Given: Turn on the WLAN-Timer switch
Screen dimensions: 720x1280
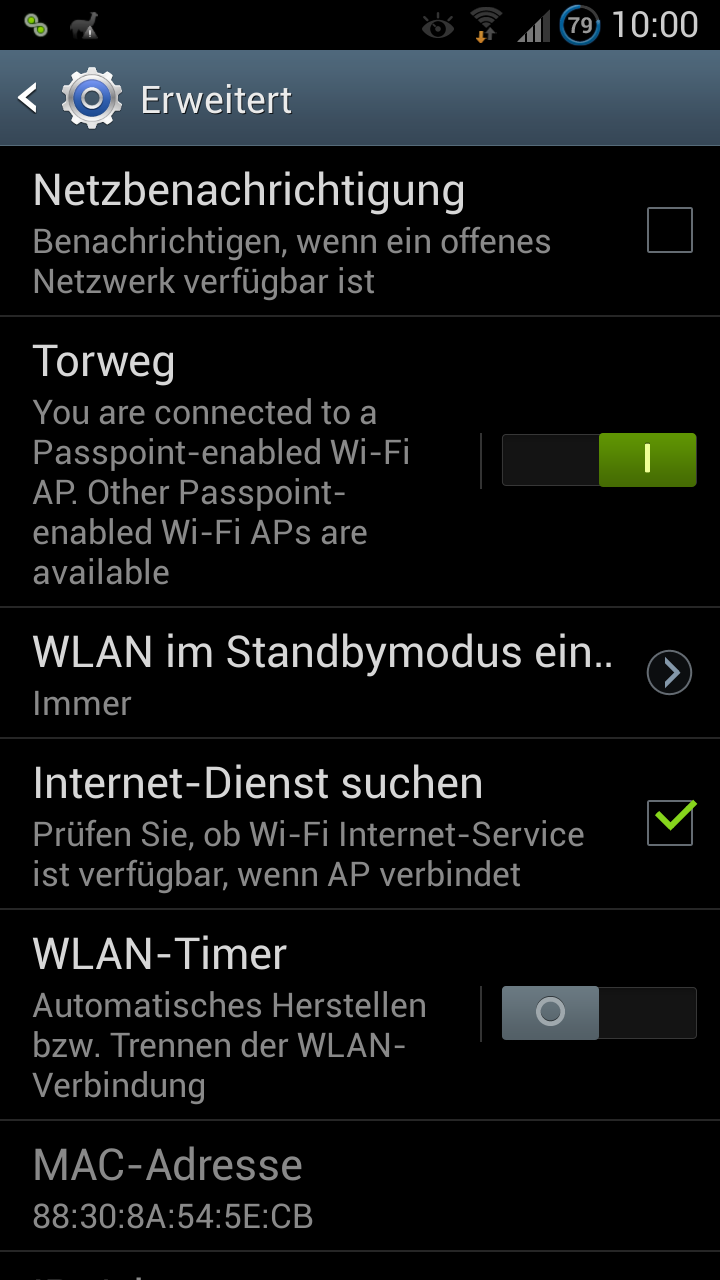Looking at the screenshot, I should coord(598,1013).
